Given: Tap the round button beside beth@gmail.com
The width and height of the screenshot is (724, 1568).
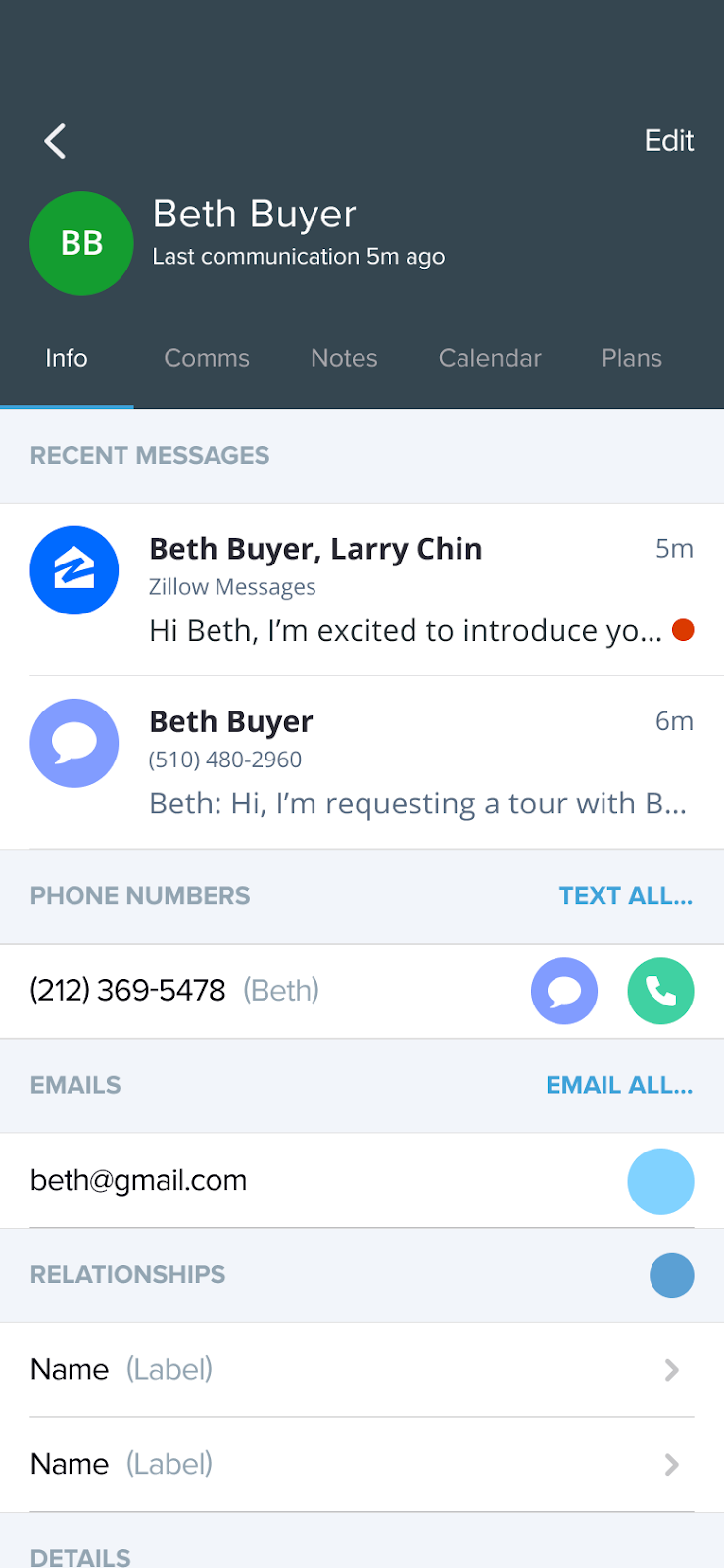Looking at the screenshot, I should point(660,1181).
